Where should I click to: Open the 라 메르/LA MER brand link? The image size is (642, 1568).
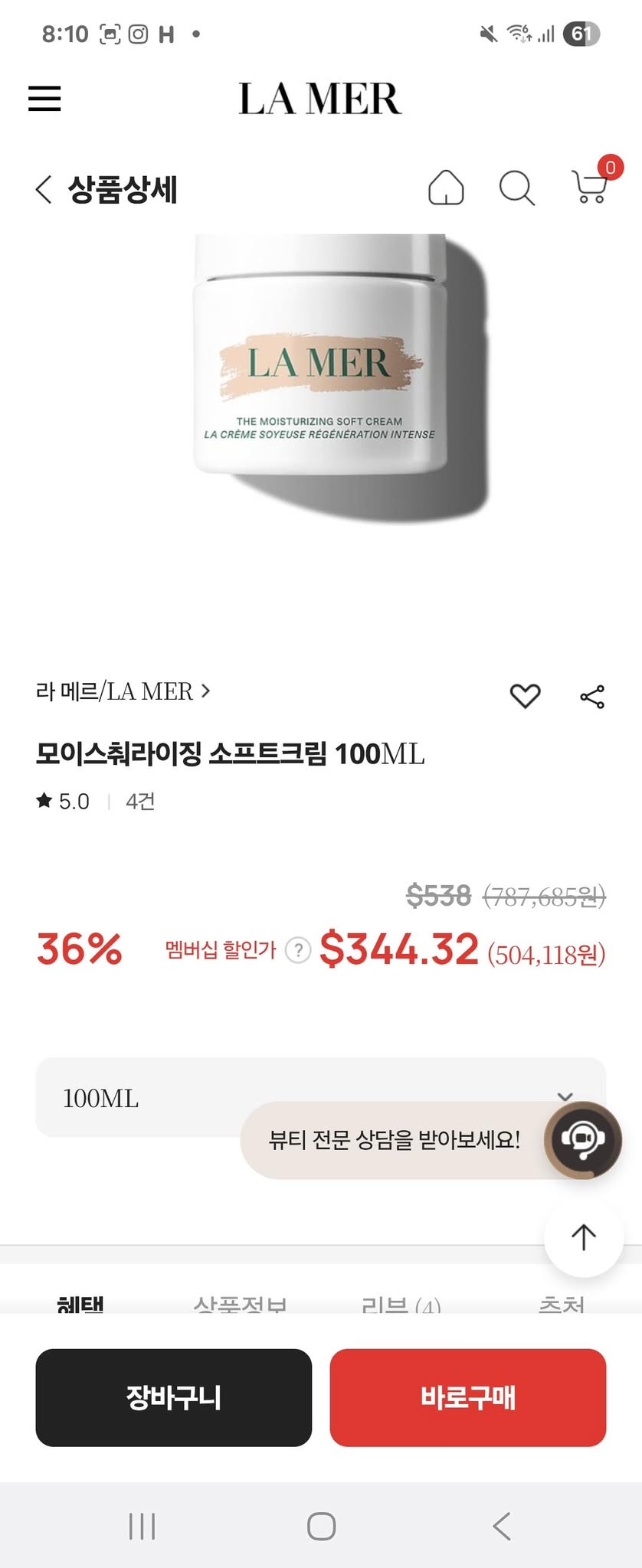coord(123,691)
